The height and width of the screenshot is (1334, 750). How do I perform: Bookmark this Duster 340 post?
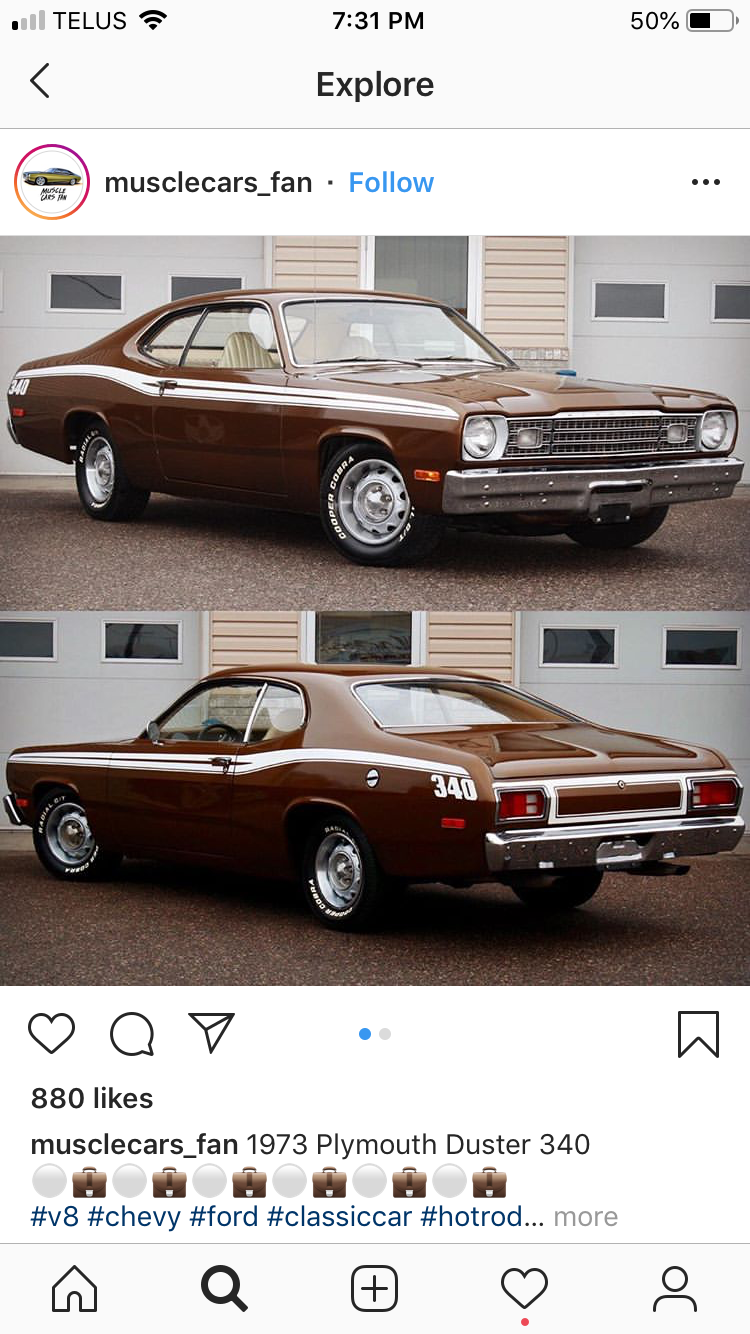(x=698, y=1034)
